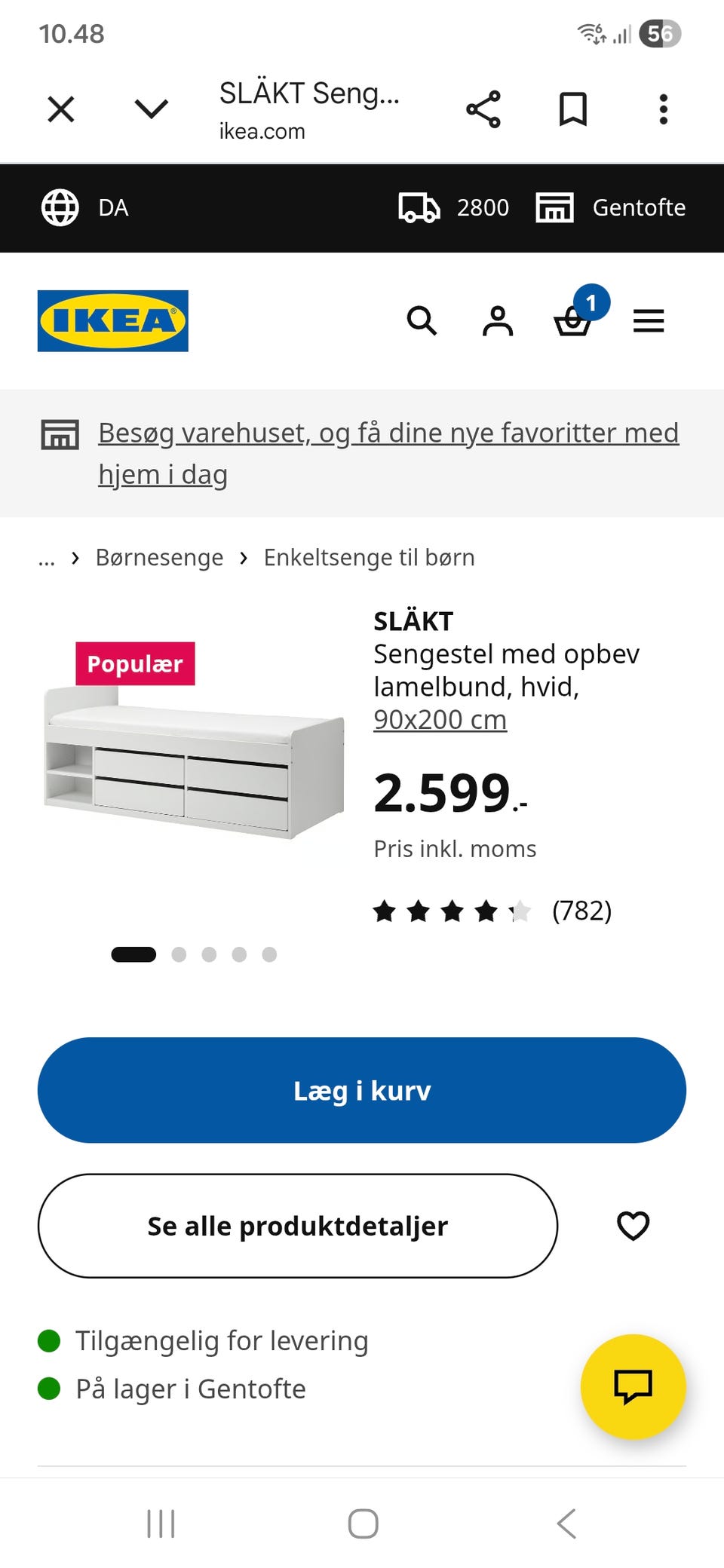This screenshot has width=724, height=1568.
Task: Add the bed with Læg i kurv
Action: (x=362, y=1090)
